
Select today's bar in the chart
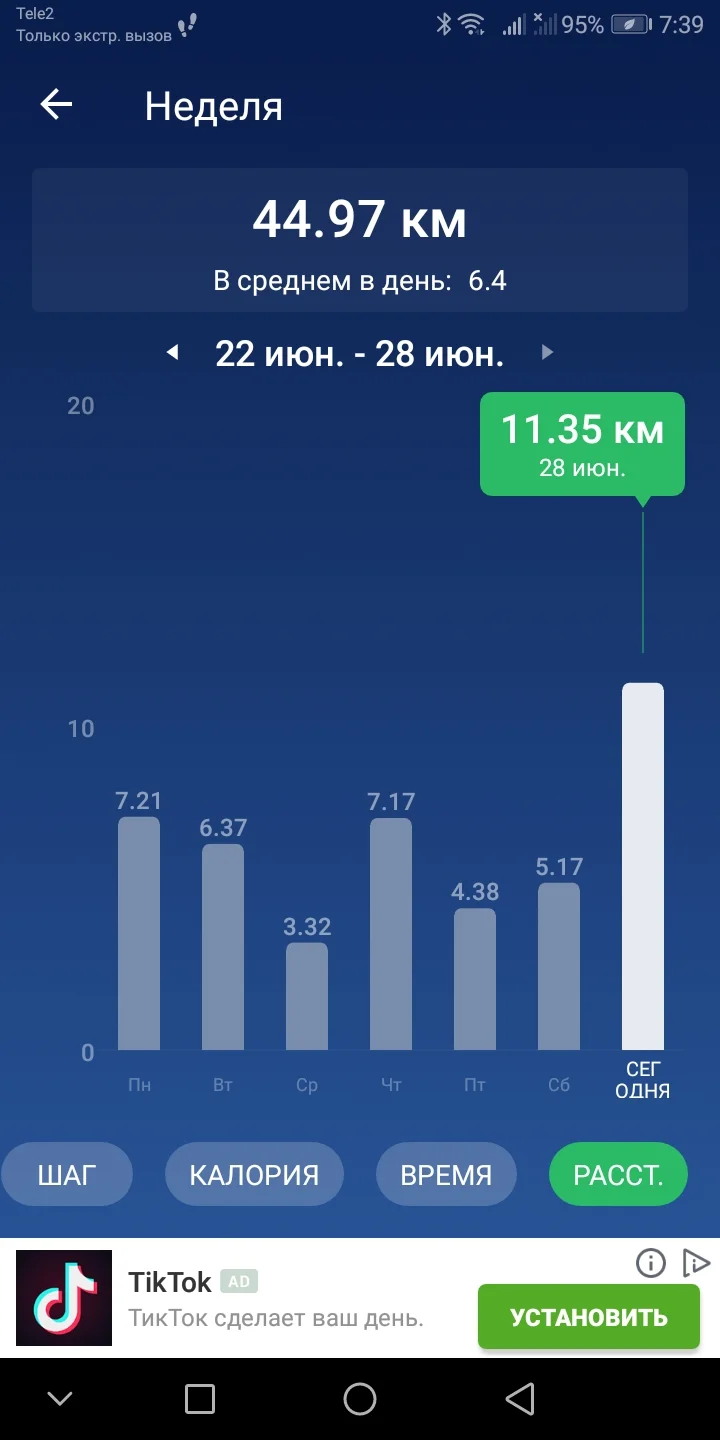pos(643,866)
